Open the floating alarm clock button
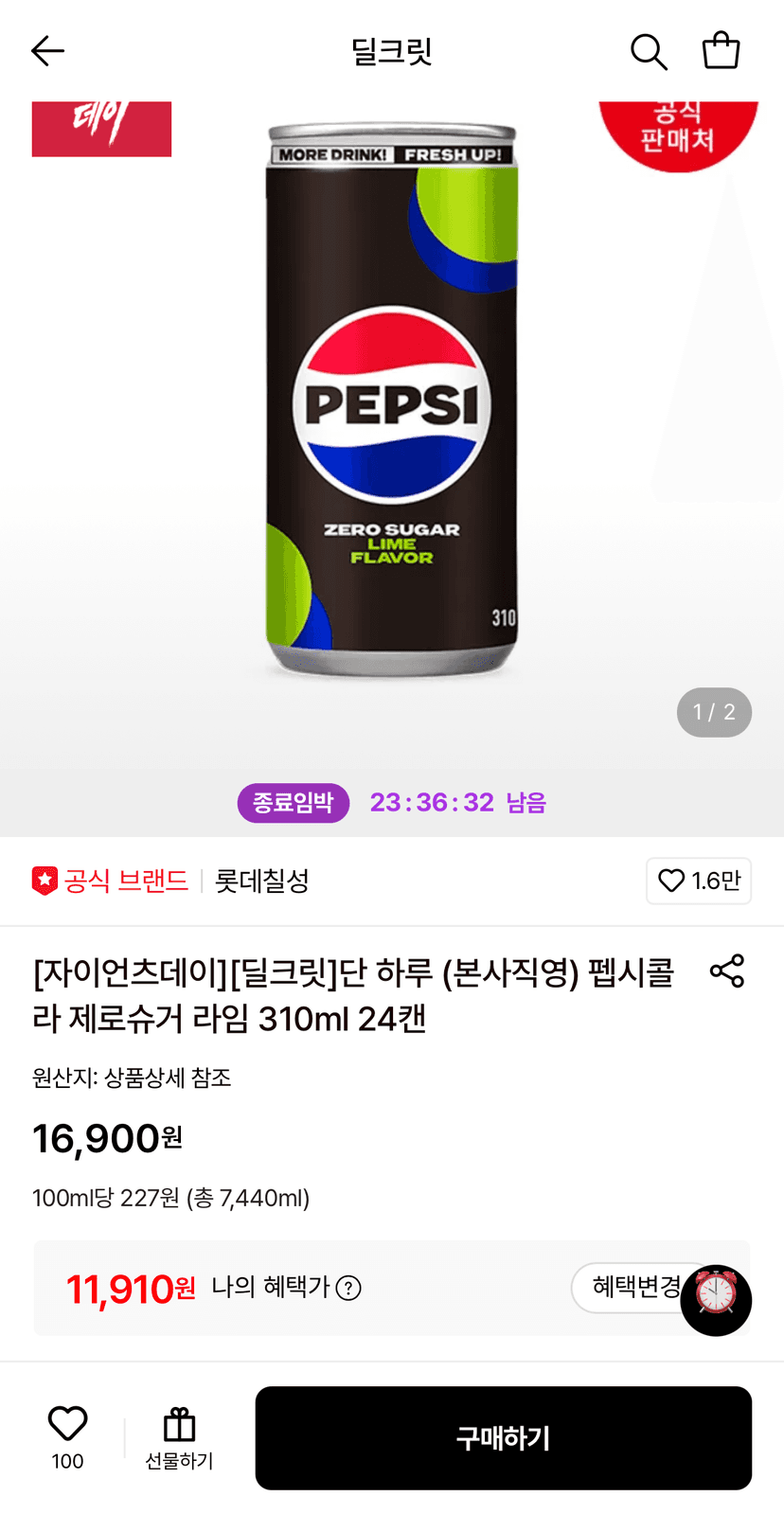This screenshot has height=1514, width=784. point(716,1300)
